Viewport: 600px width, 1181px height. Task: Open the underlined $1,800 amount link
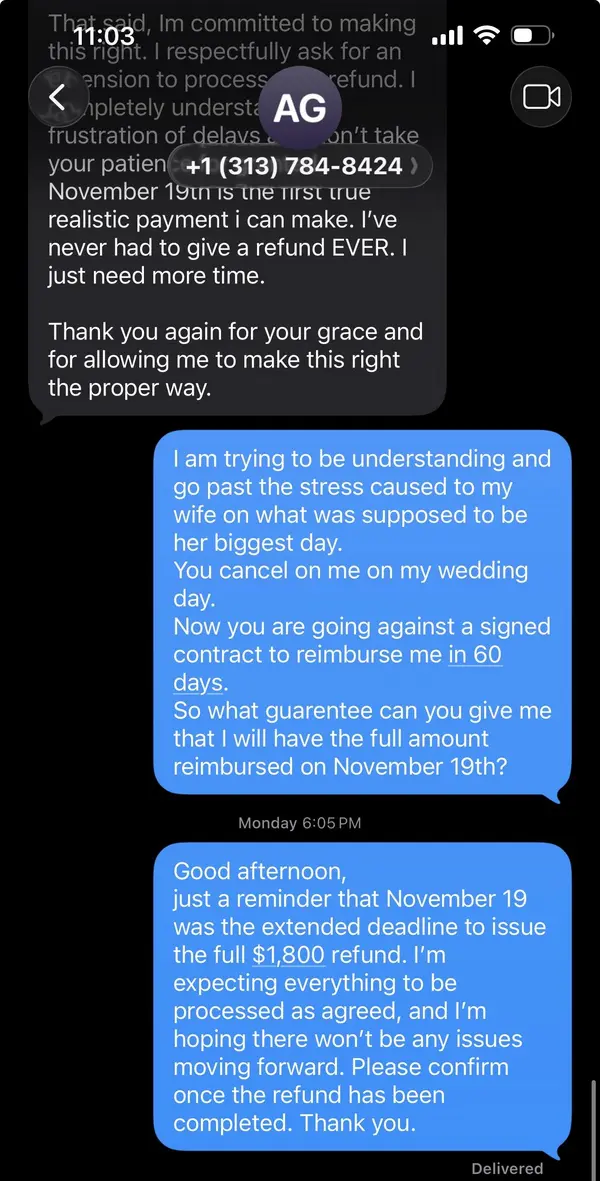pos(289,955)
